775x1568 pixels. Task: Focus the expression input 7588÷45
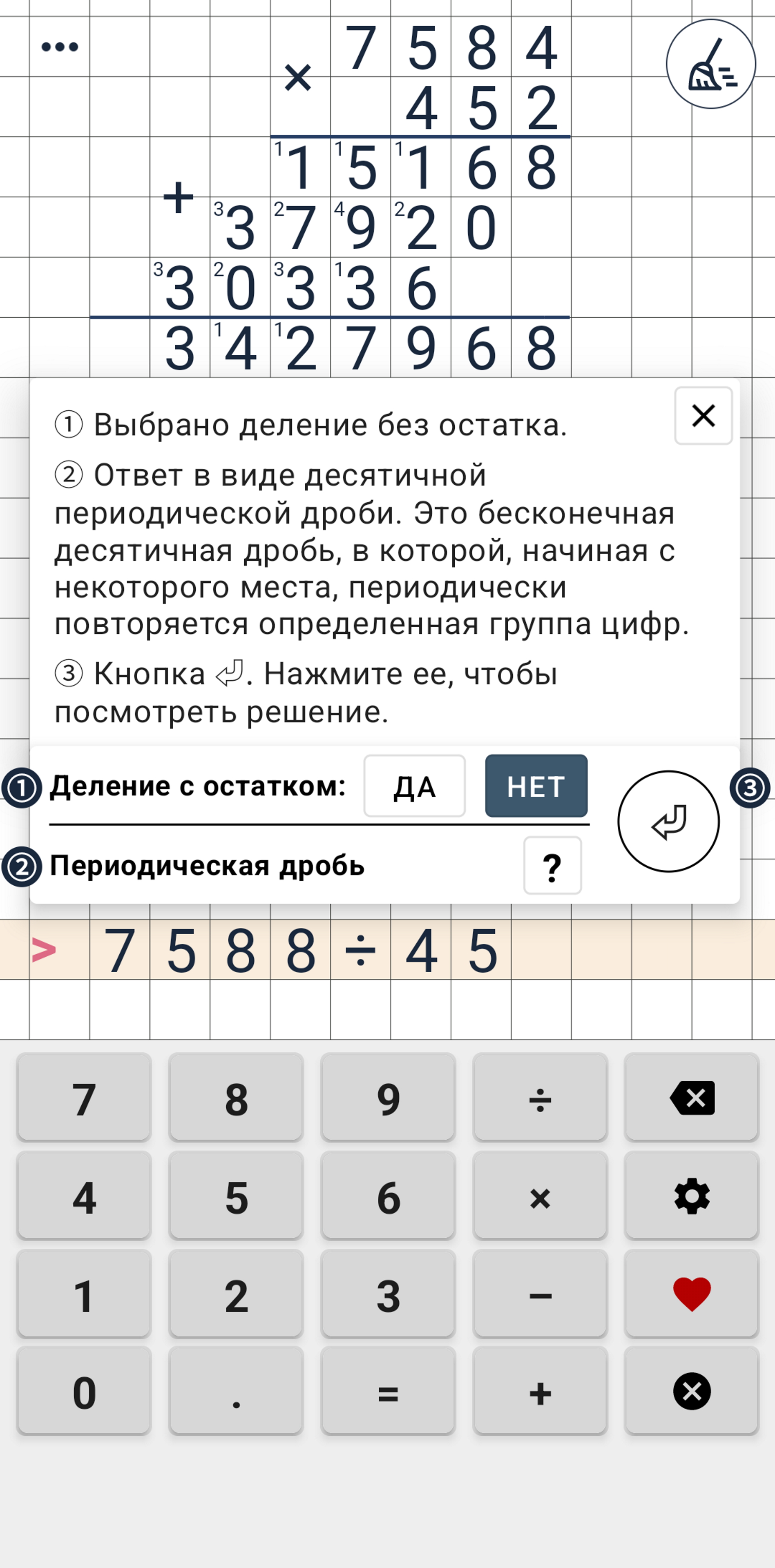387,949
